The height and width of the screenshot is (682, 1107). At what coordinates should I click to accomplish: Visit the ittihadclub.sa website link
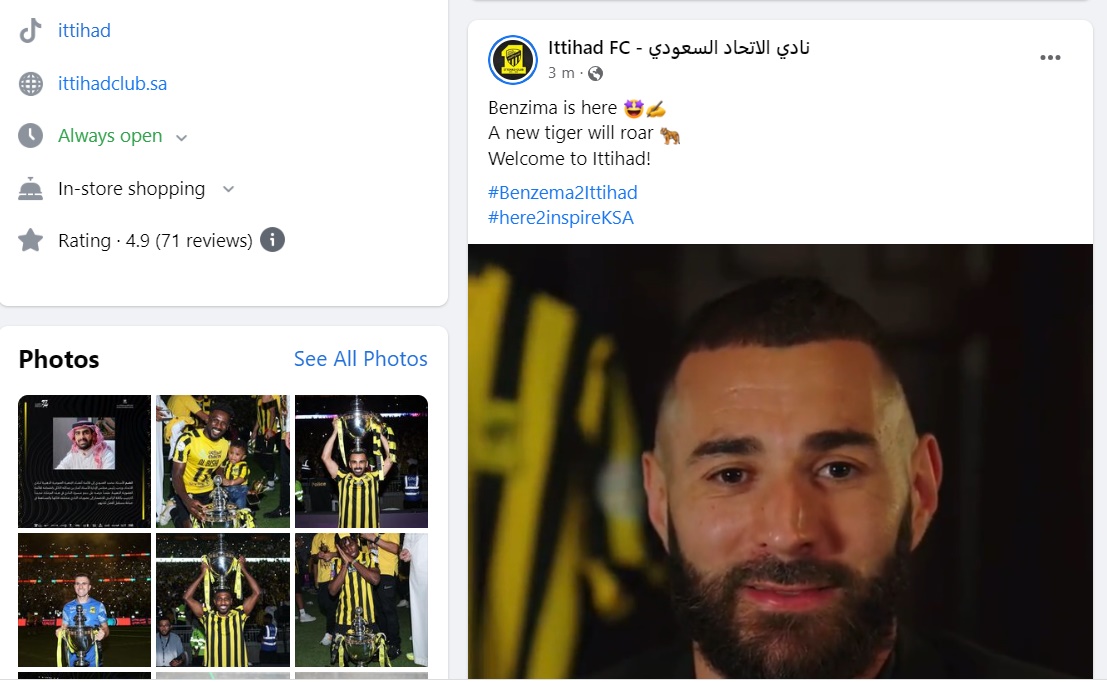[x=112, y=84]
